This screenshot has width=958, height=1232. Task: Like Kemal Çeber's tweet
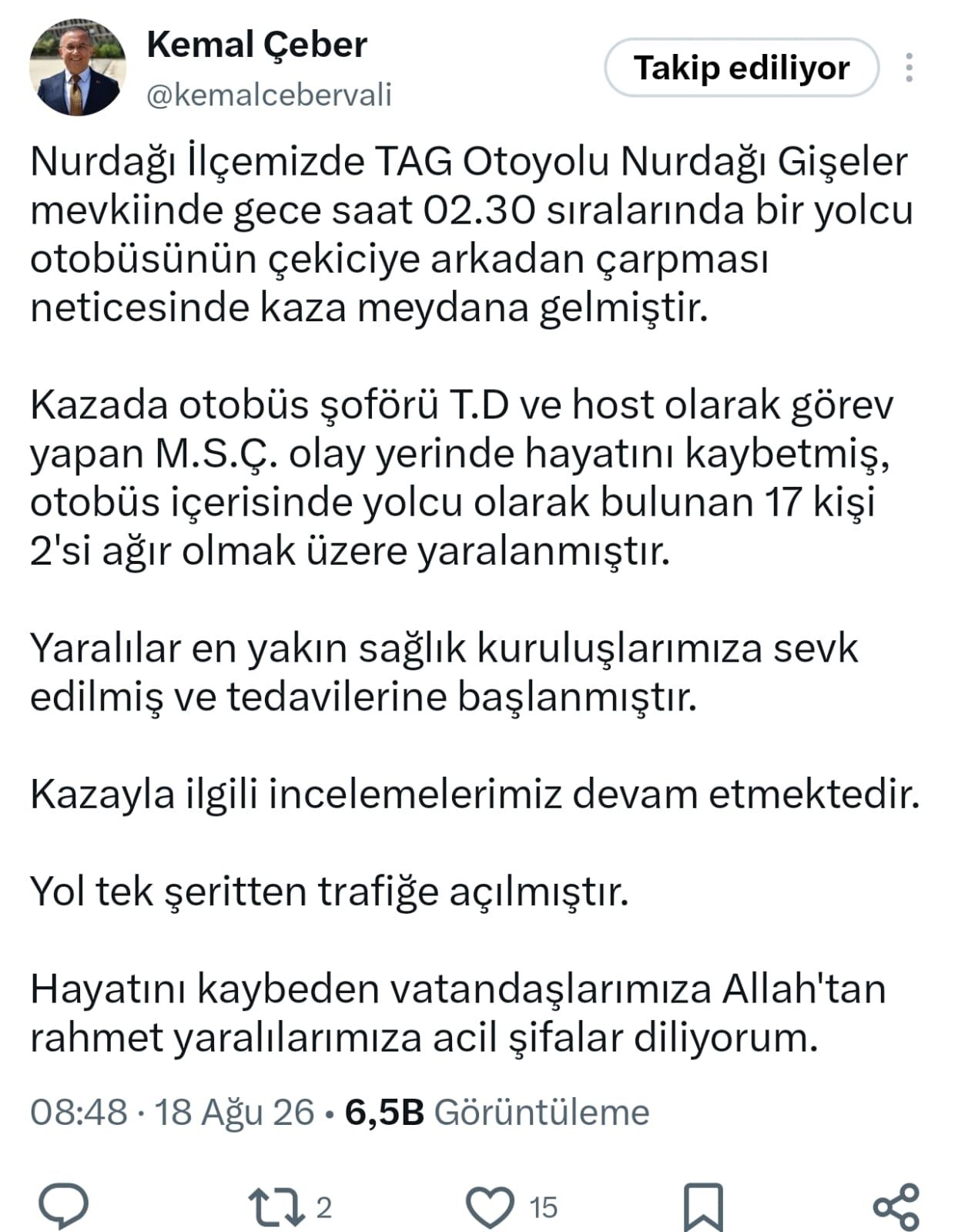(491, 1207)
